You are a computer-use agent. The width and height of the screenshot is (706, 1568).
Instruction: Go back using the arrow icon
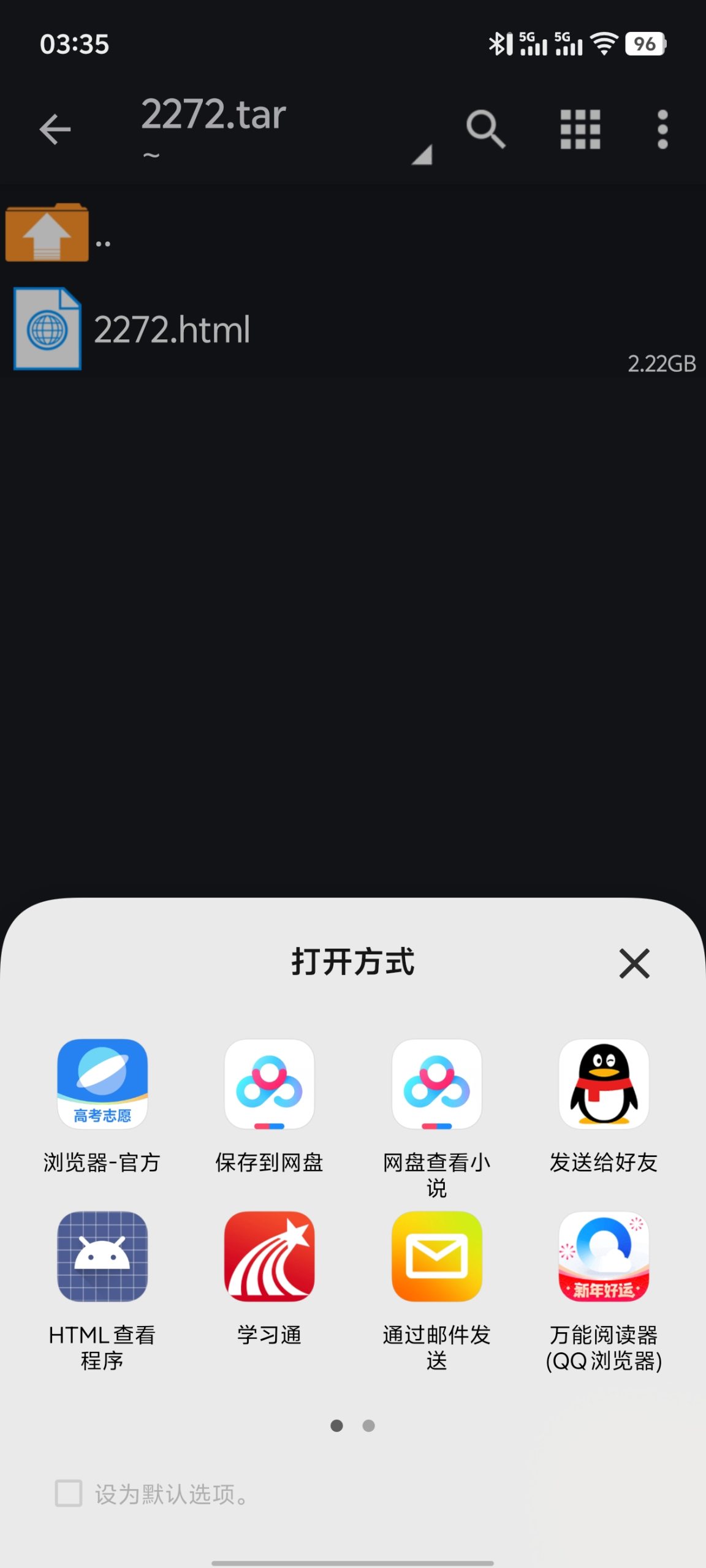coord(55,129)
